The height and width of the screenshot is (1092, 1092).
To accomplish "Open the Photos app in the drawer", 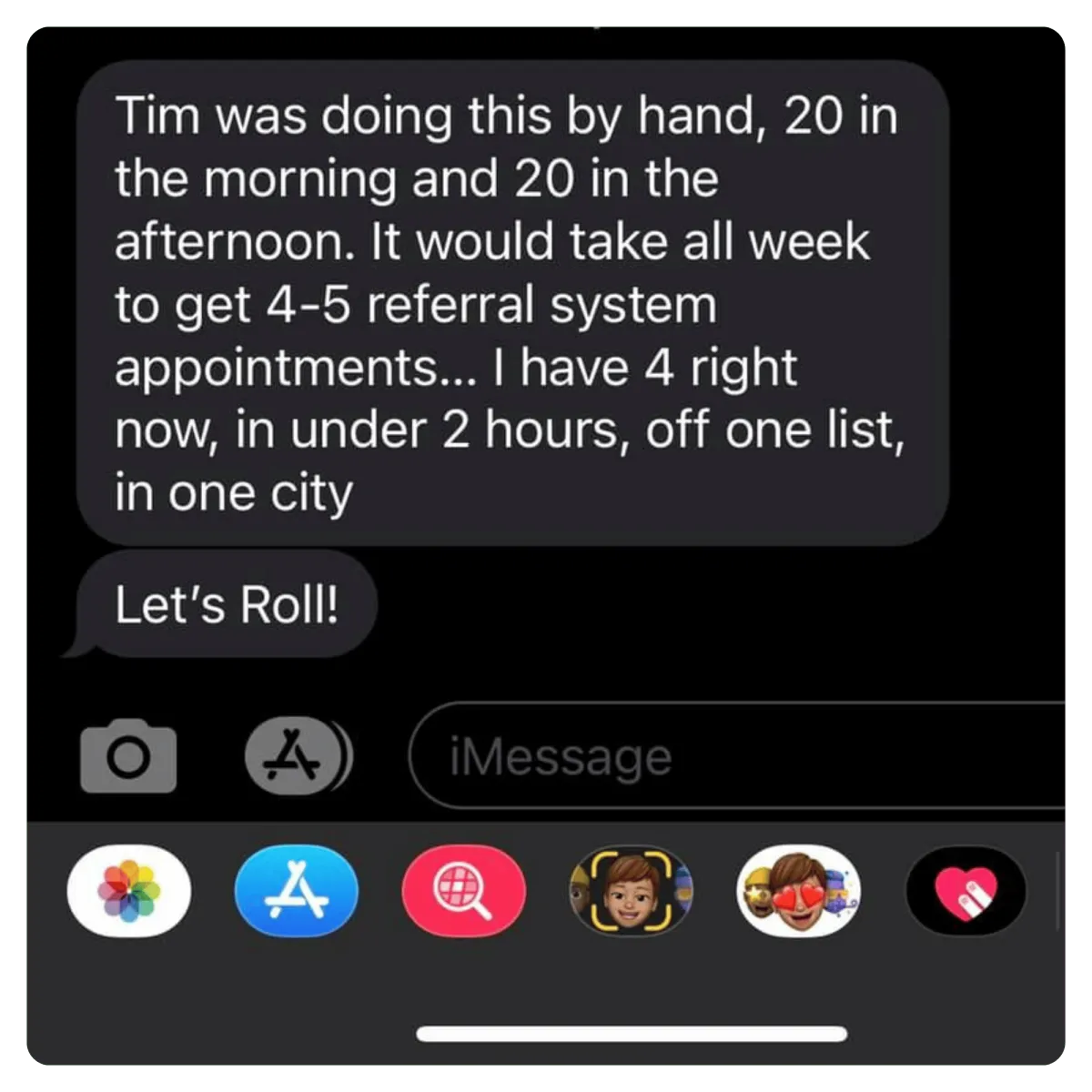I will tap(129, 891).
